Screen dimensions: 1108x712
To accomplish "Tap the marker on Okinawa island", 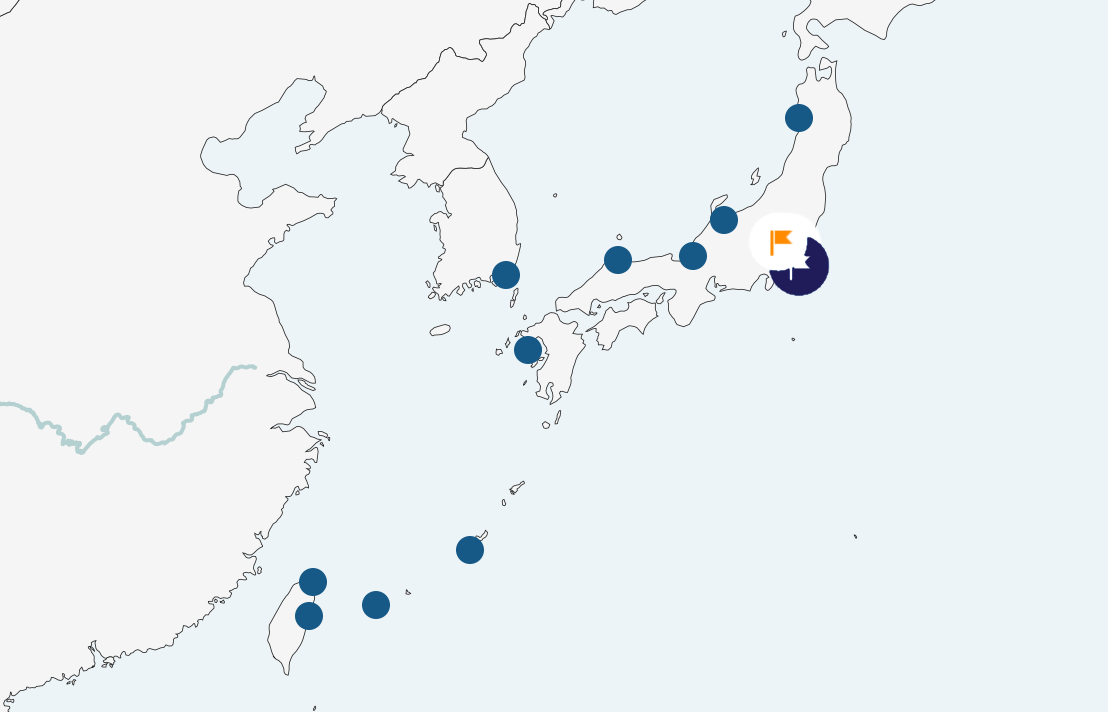I will 470,550.
